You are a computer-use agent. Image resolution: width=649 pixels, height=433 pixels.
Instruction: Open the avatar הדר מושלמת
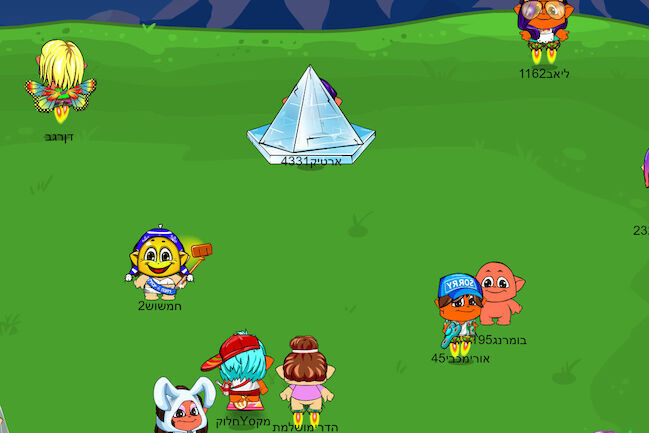pyautogui.click(x=303, y=381)
